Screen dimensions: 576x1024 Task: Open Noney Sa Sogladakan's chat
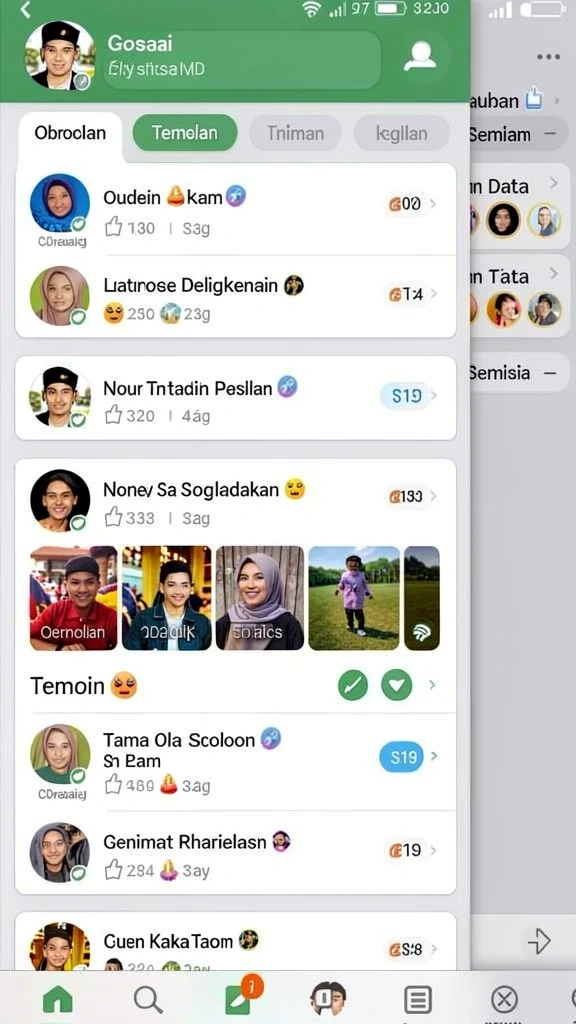coord(236,501)
